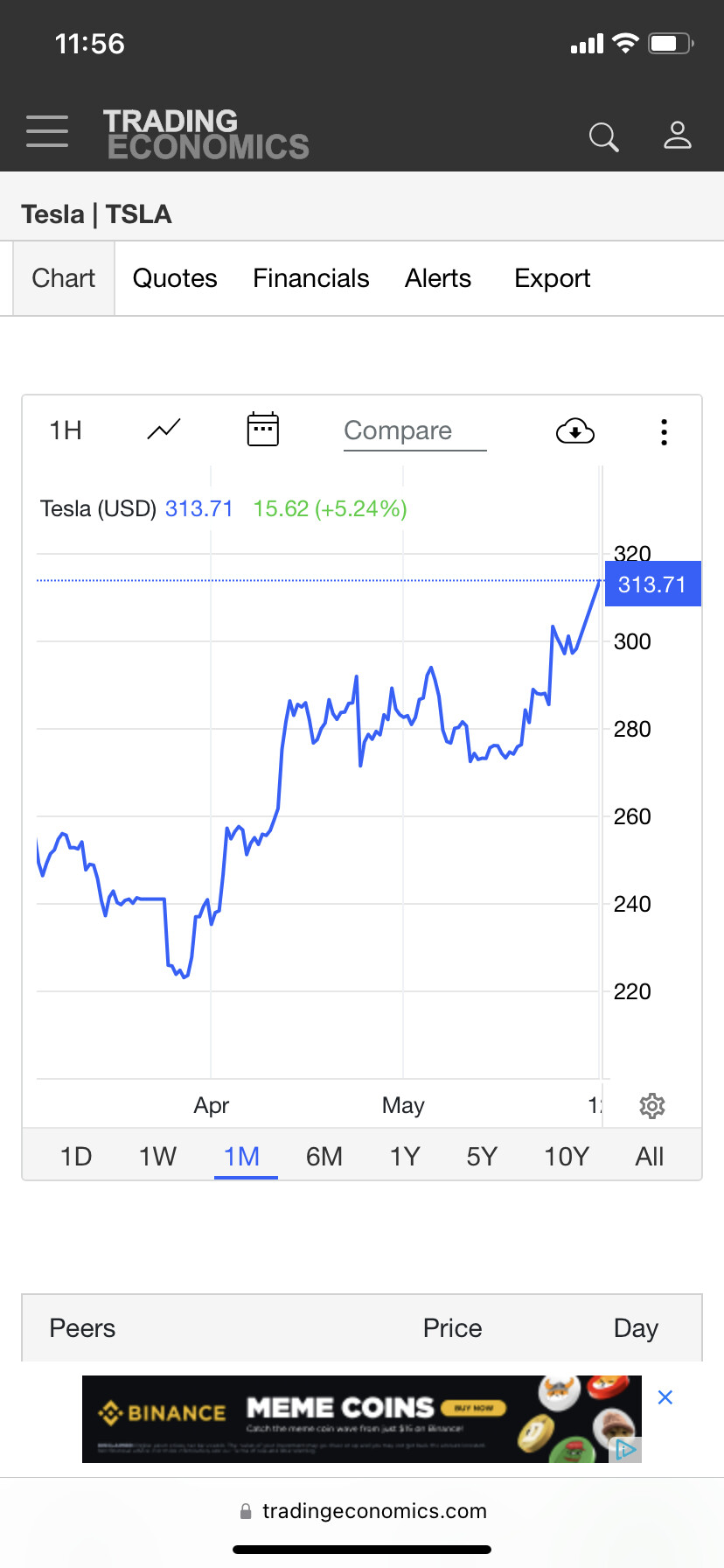The image size is (724, 1568).
Task: Open the calendar date range picker
Action: [262, 430]
